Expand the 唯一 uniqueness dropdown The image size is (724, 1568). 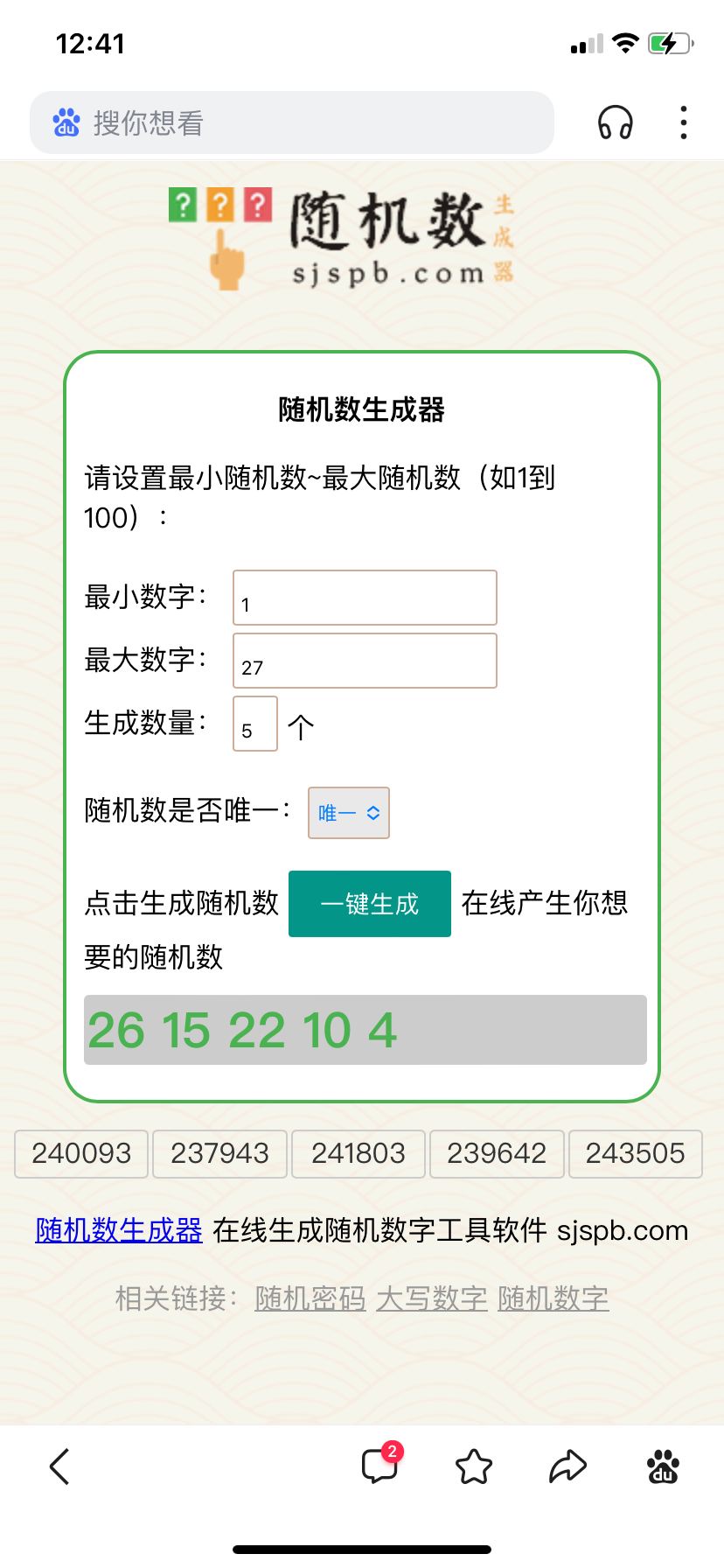point(348,813)
